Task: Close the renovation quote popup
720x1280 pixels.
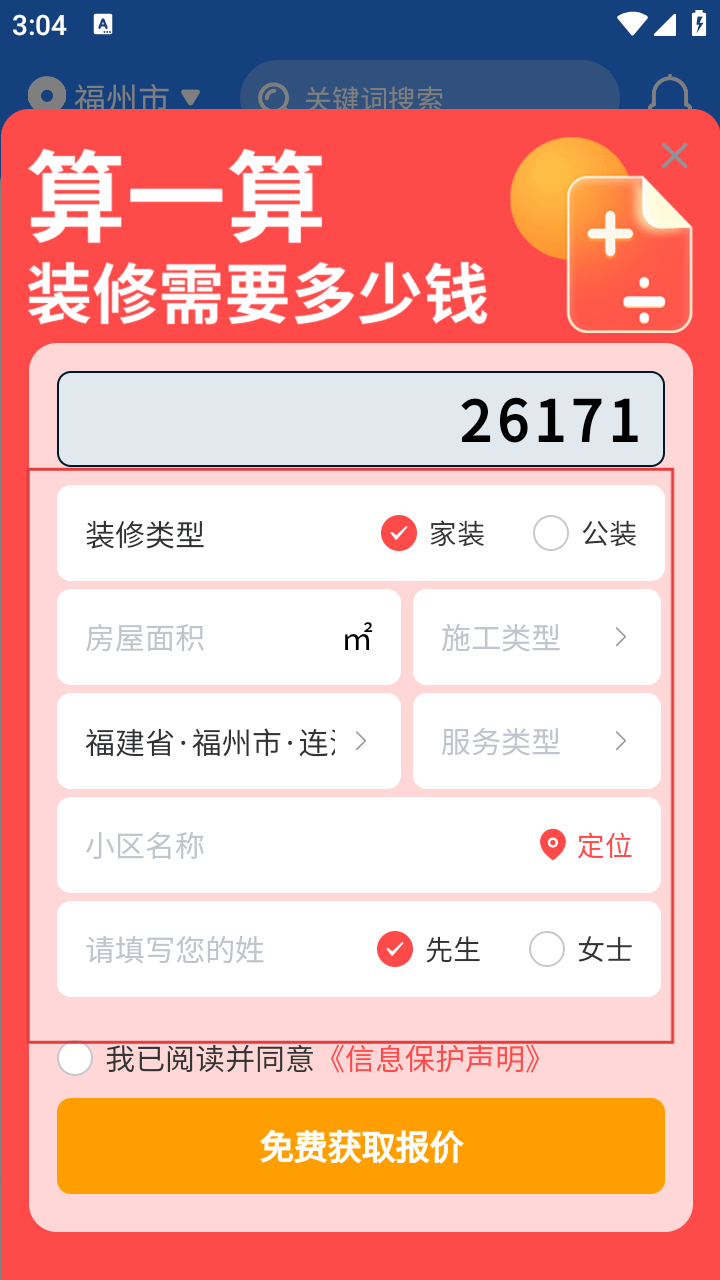Action: tap(674, 156)
